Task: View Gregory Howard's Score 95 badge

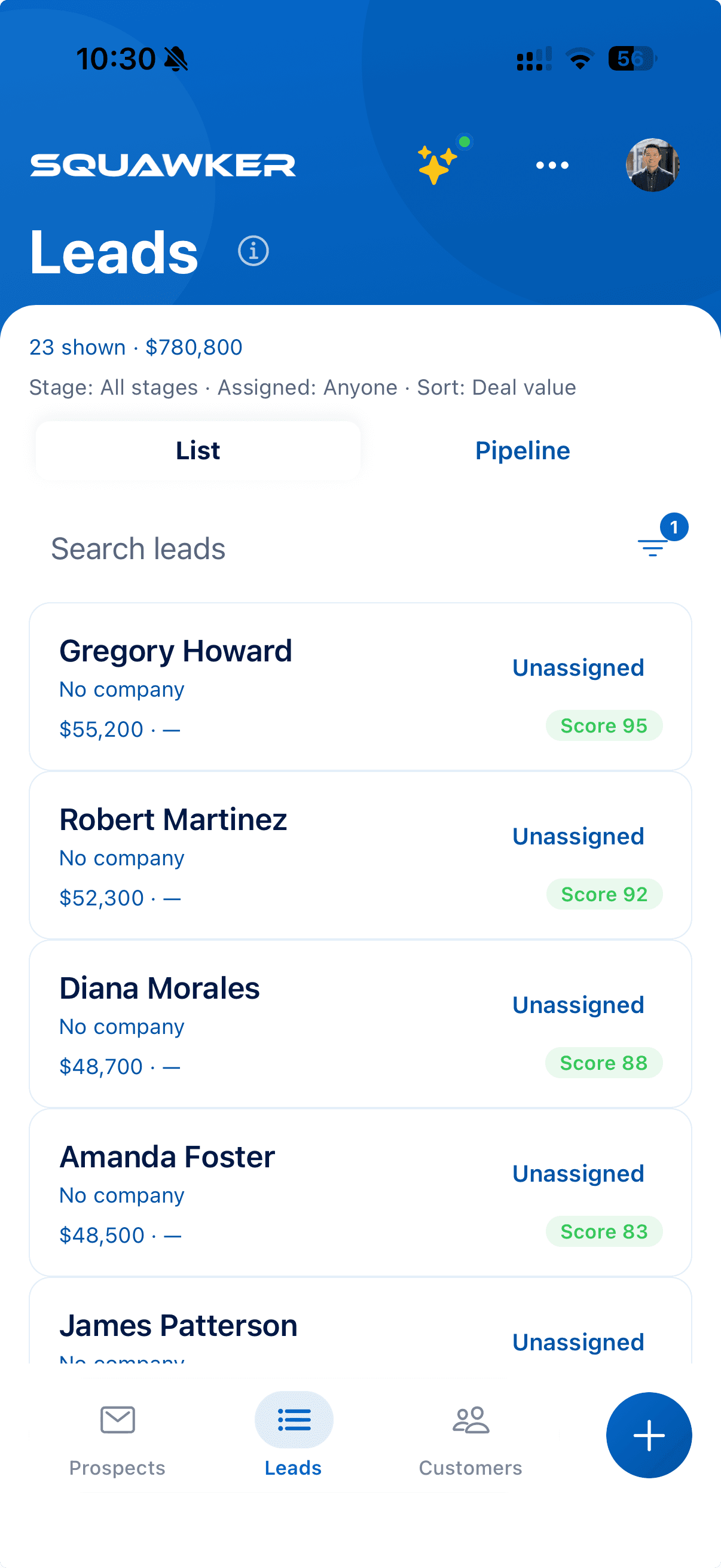Action: coord(604,725)
